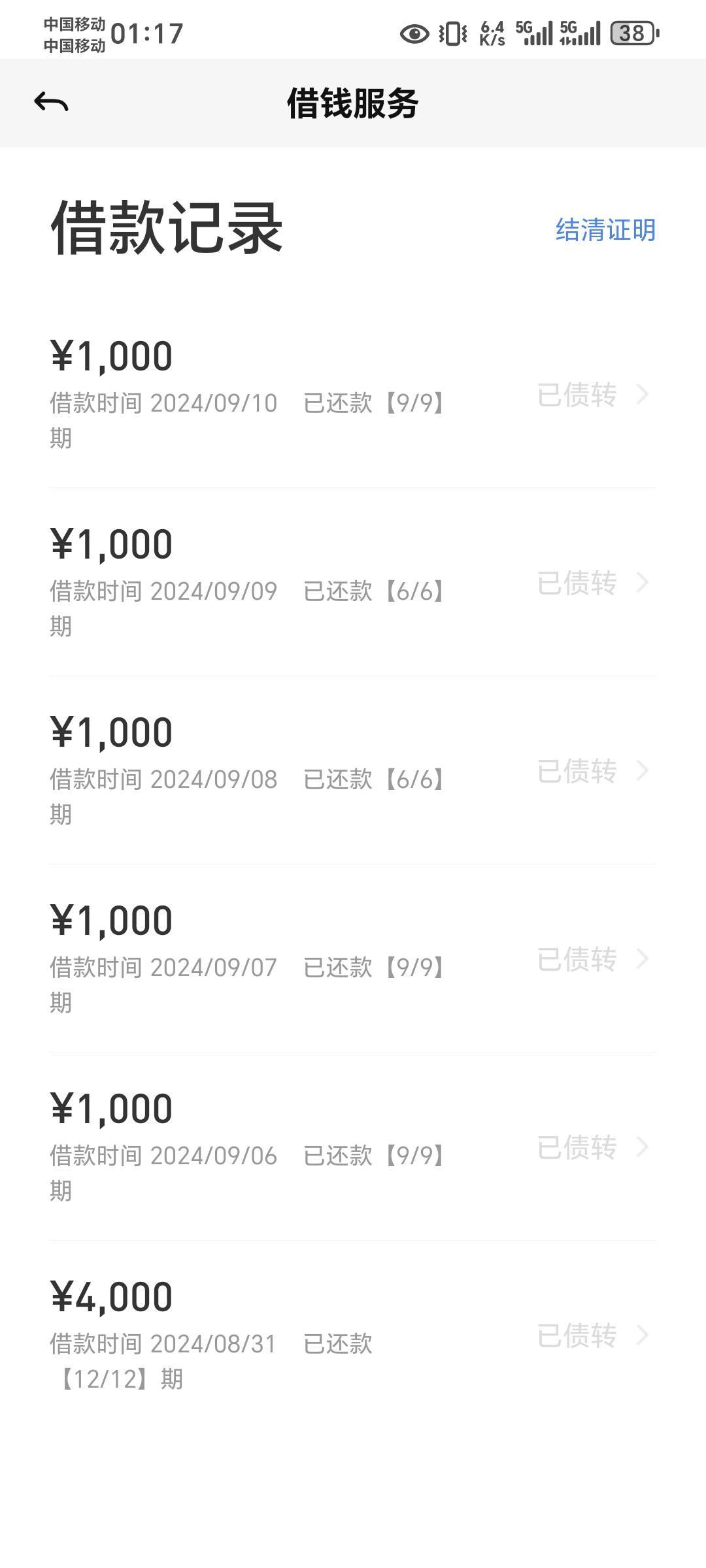
Task: Select the 2024/09/08 loan record
Action: [353, 771]
